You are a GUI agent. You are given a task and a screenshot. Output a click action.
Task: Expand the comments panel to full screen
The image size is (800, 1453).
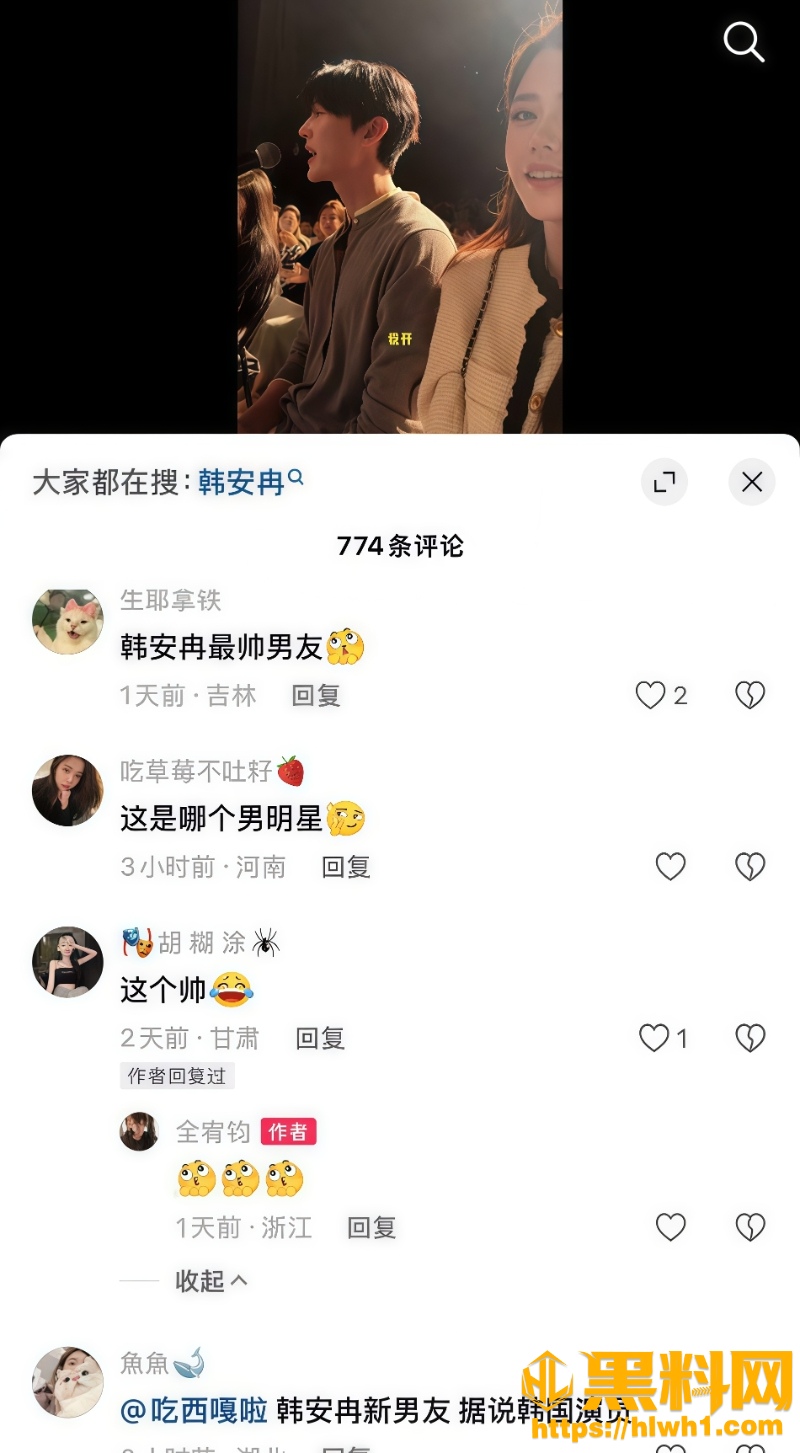[x=664, y=483]
